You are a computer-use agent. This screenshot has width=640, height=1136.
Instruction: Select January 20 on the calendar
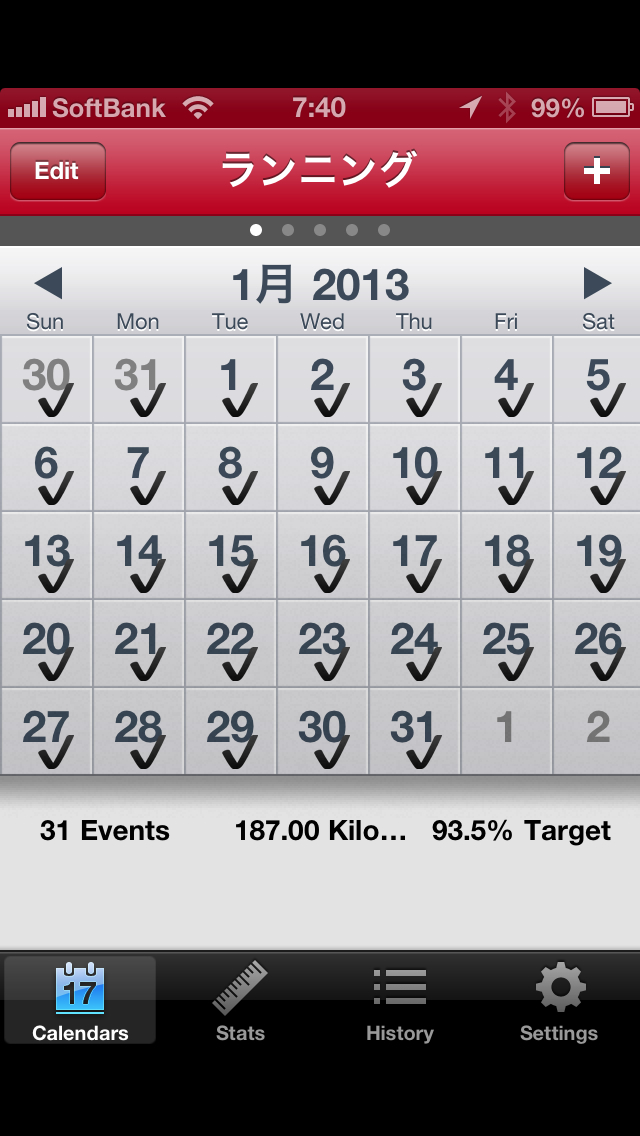[x=47, y=644]
